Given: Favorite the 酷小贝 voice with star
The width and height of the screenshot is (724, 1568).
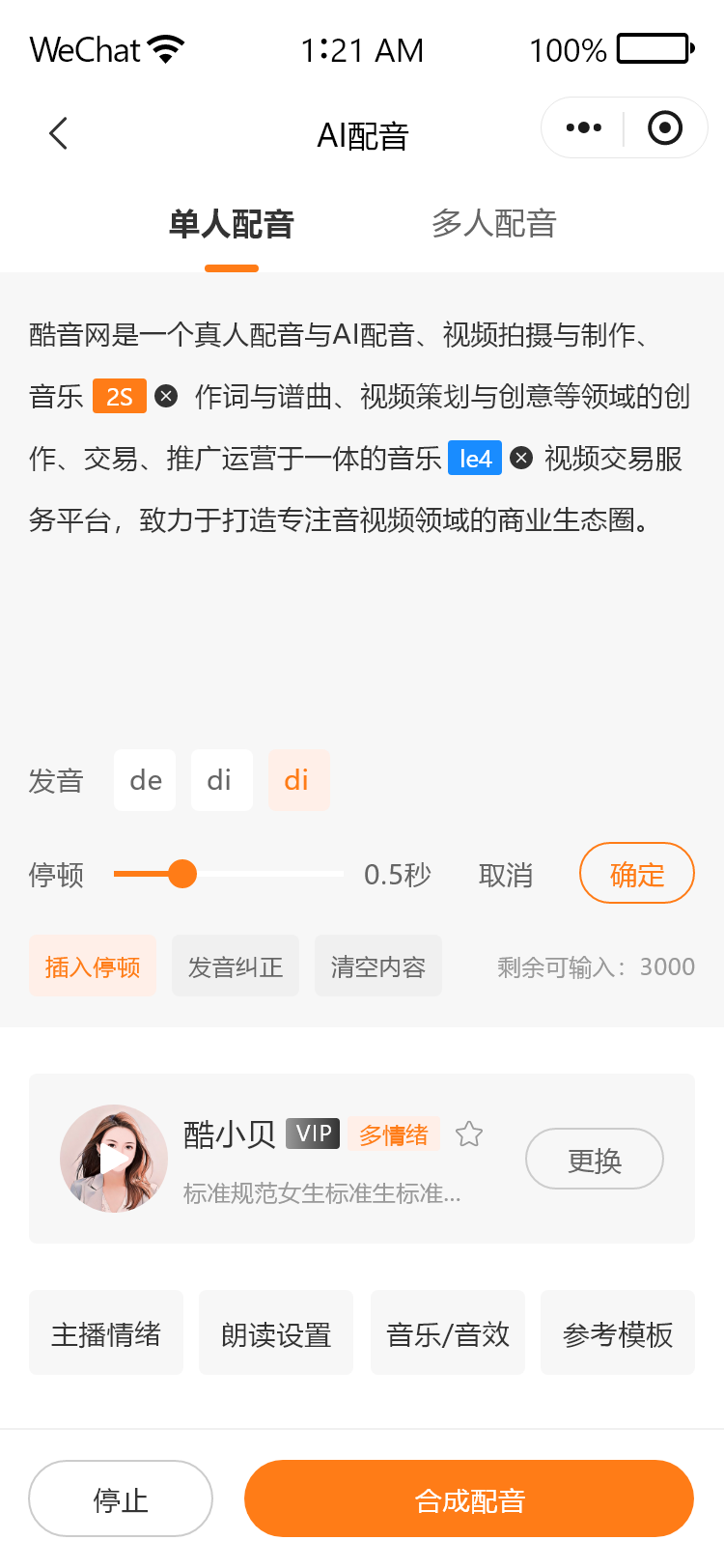Looking at the screenshot, I should point(469,1134).
